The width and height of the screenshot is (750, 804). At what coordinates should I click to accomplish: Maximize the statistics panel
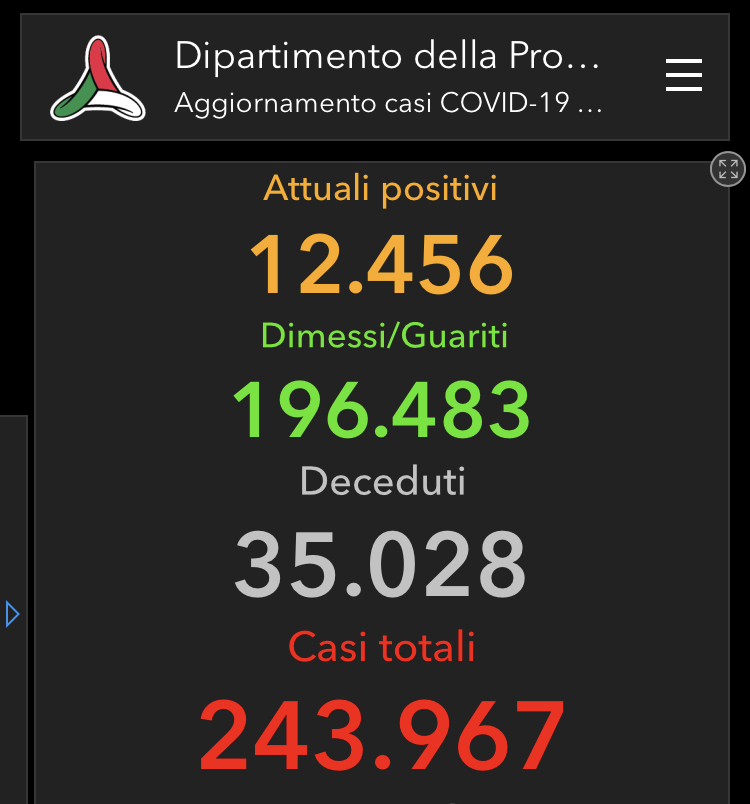[x=728, y=169]
